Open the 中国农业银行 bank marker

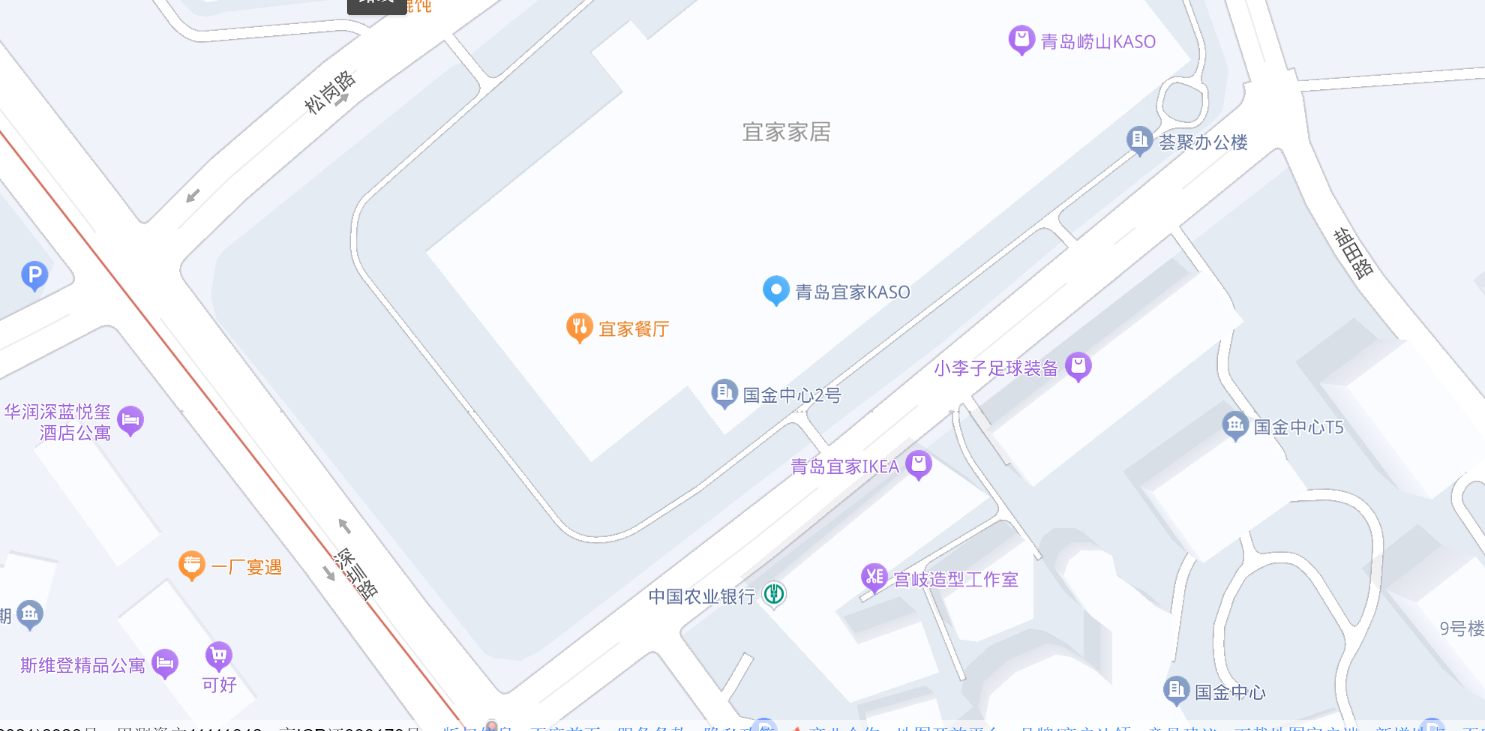point(773,595)
